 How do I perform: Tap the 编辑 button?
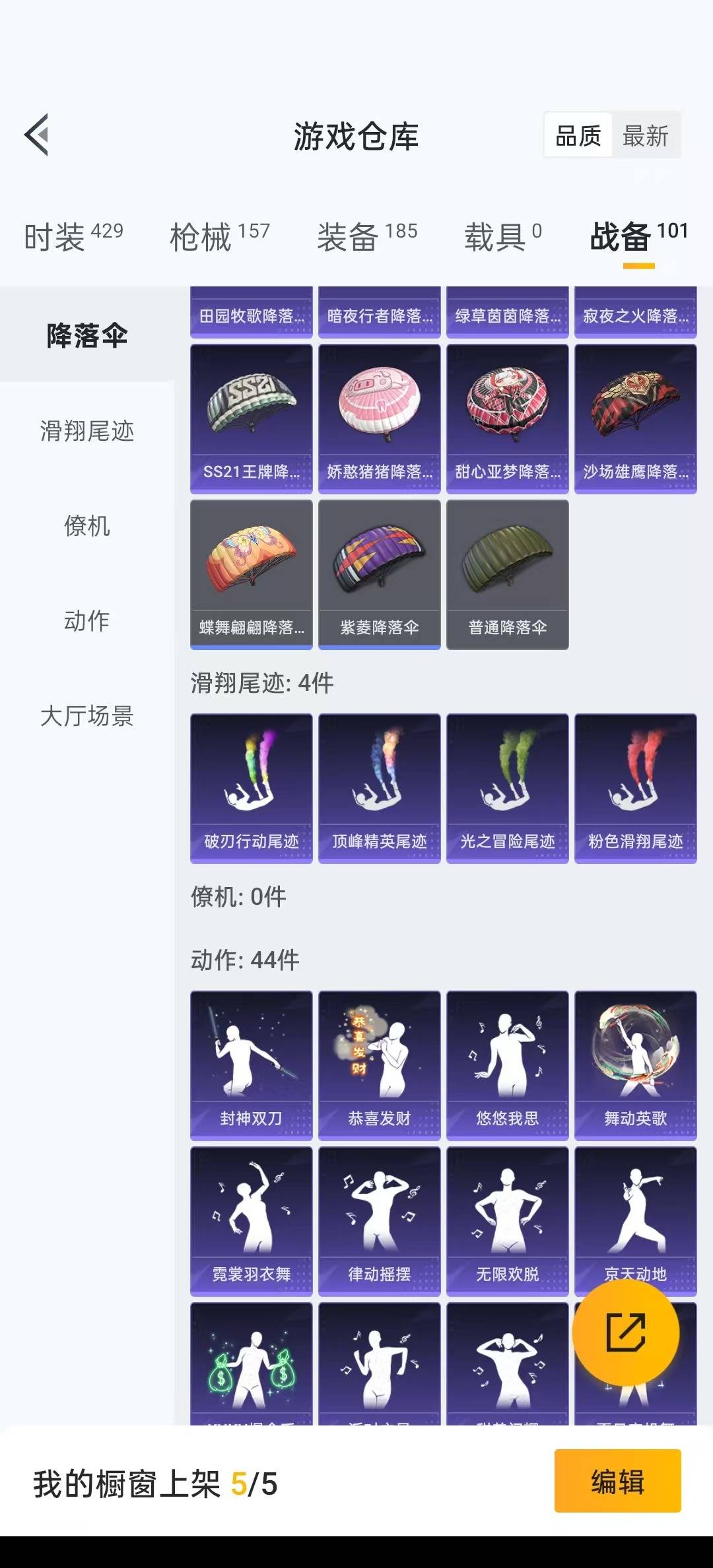(x=617, y=1482)
